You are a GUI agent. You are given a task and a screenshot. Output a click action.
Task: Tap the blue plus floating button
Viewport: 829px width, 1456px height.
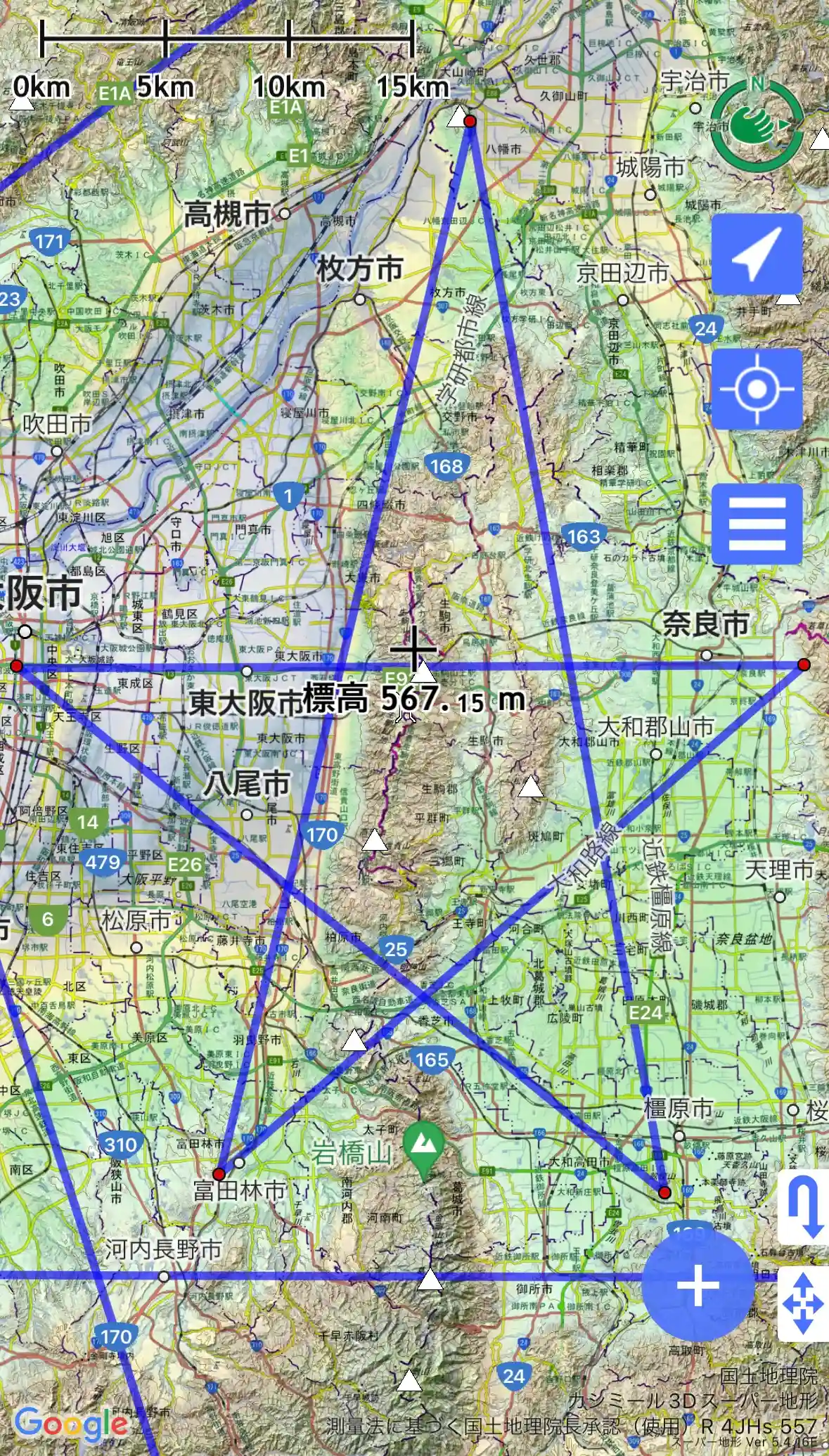(698, 1285)
